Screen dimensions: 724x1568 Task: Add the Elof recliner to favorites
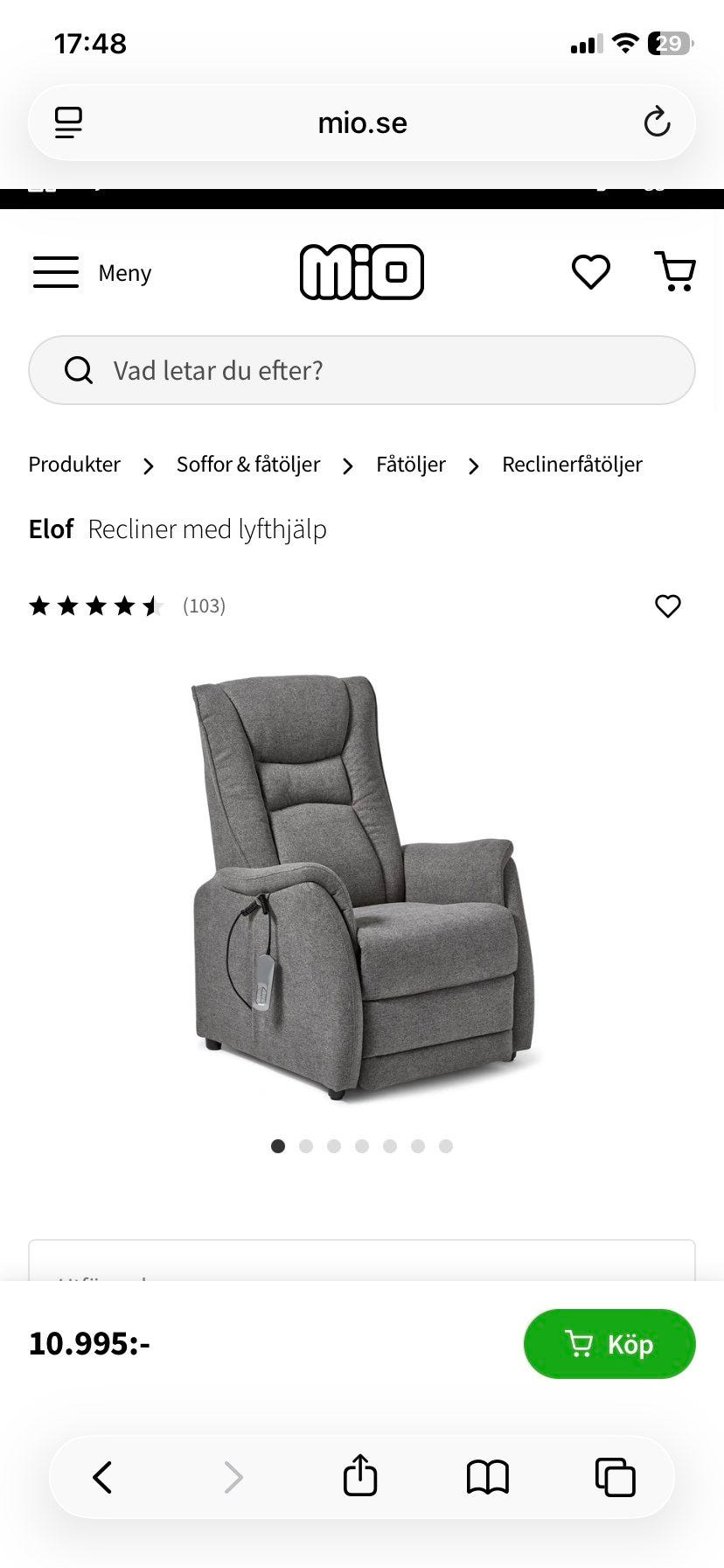(x=667, y=605)
